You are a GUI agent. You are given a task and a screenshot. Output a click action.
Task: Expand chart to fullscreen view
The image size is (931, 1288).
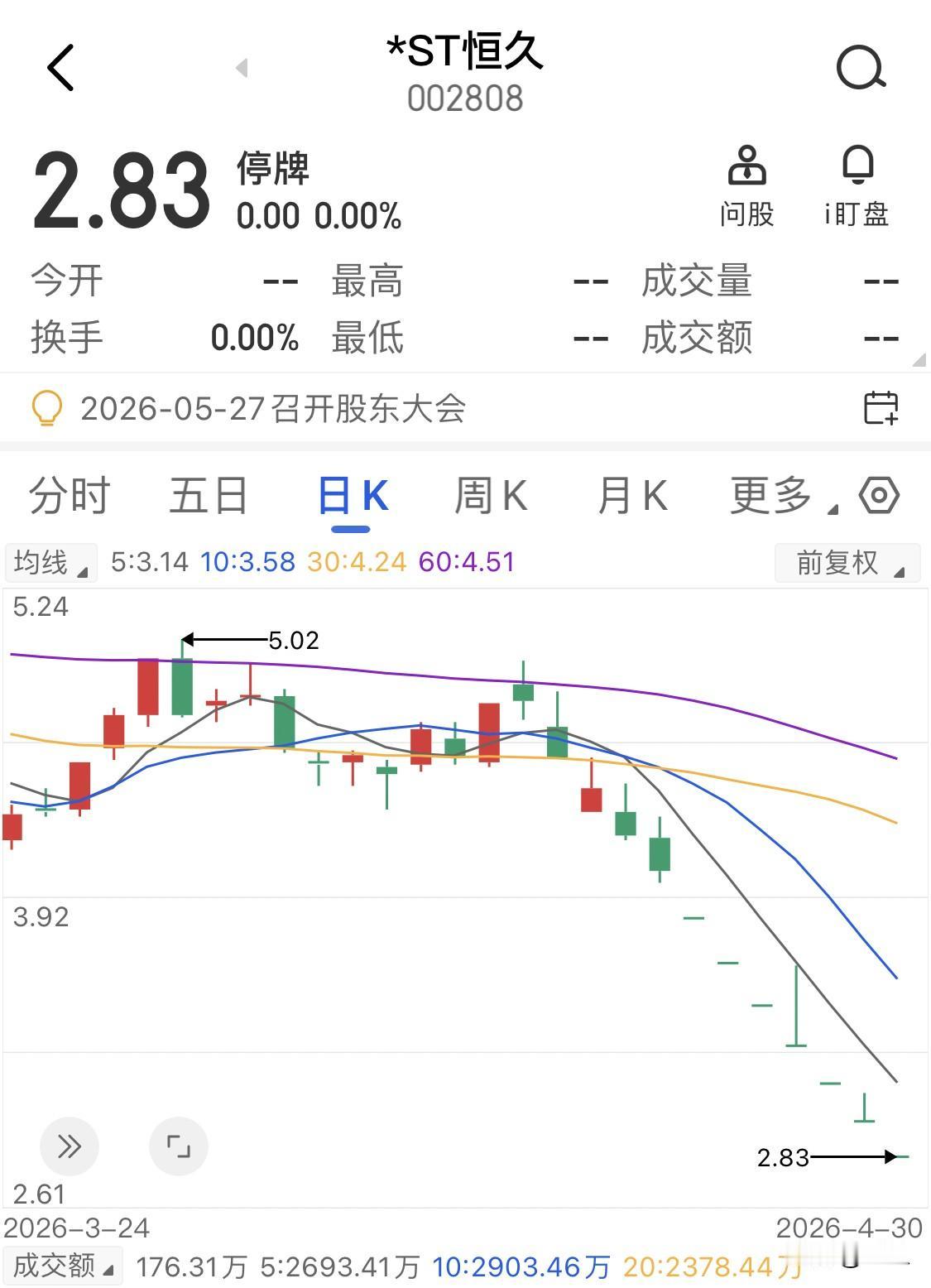tap(179, 1146)
